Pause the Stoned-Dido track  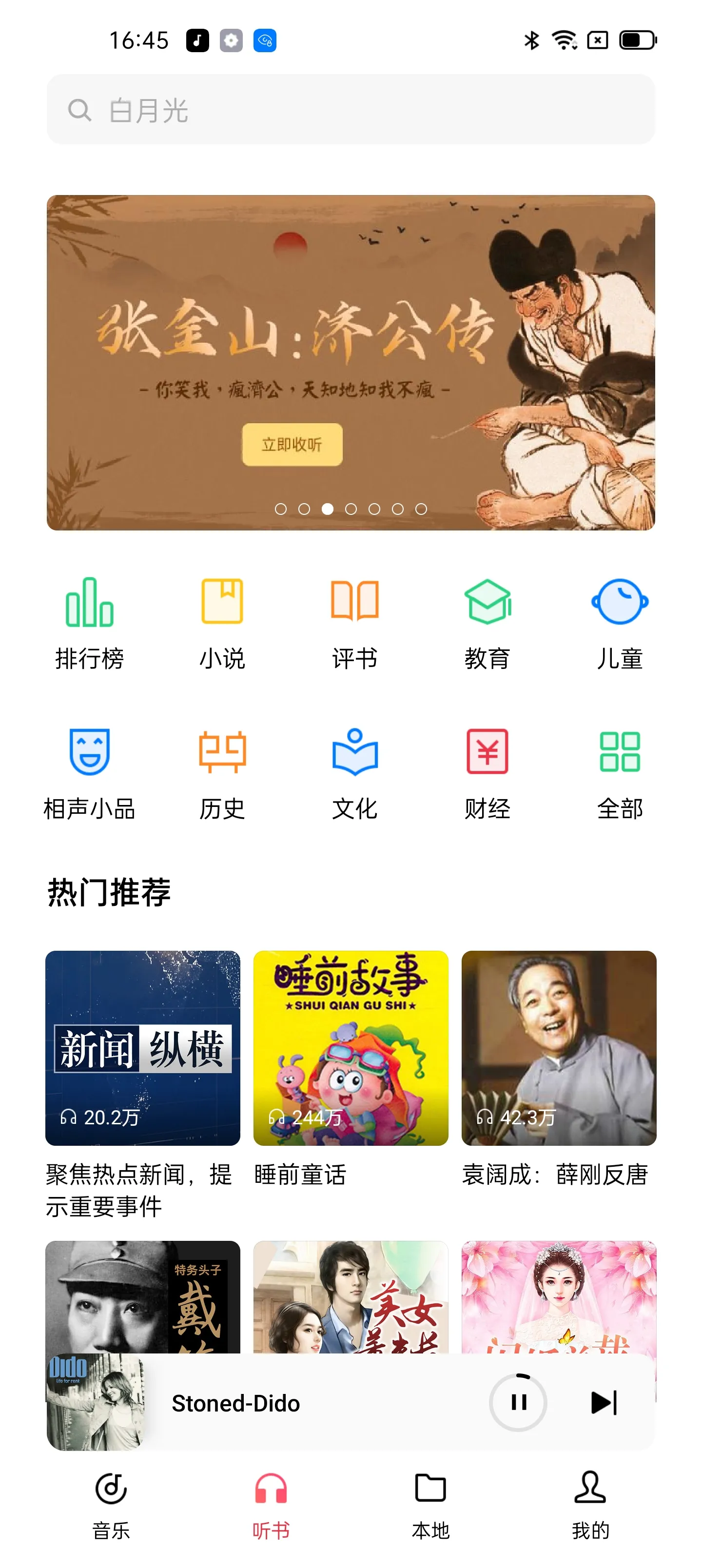pos(518,1402)
